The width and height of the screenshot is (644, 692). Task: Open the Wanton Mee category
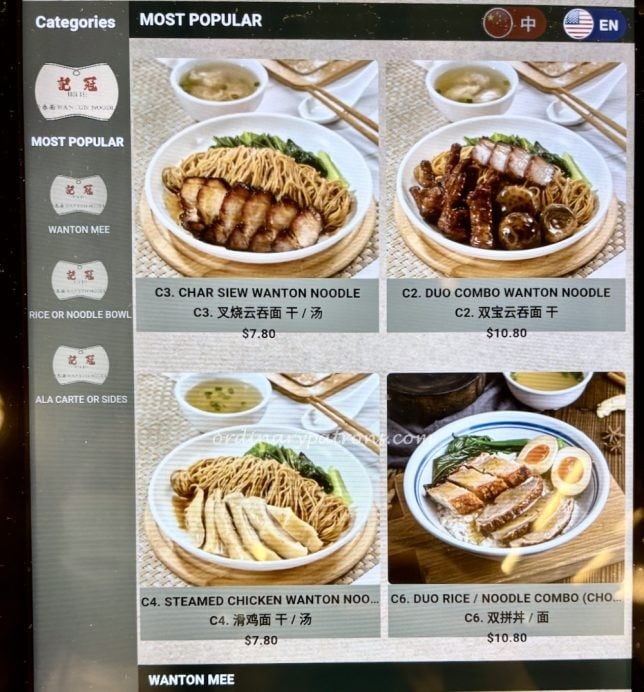[x=78, y=204]
